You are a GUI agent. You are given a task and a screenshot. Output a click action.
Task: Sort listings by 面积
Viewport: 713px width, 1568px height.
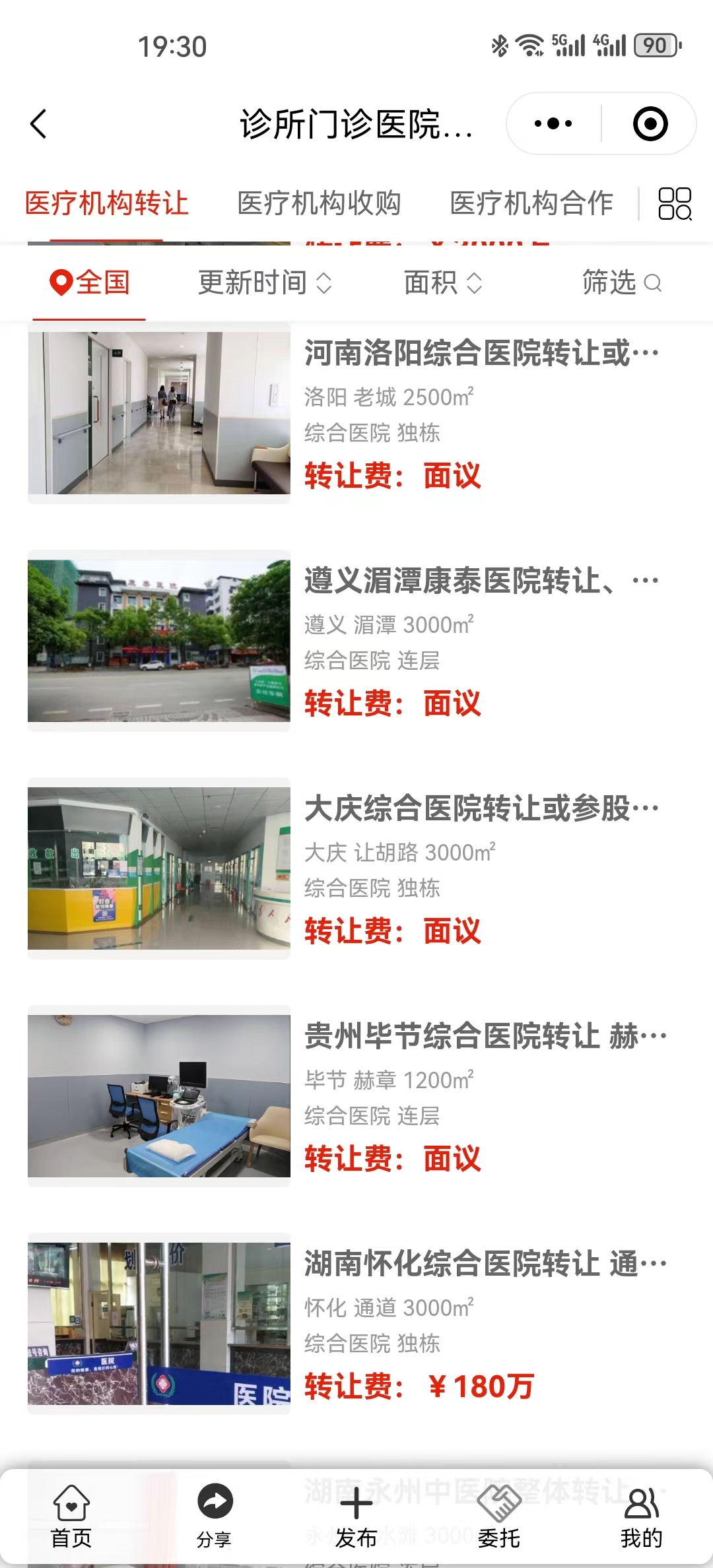point(443,283)
